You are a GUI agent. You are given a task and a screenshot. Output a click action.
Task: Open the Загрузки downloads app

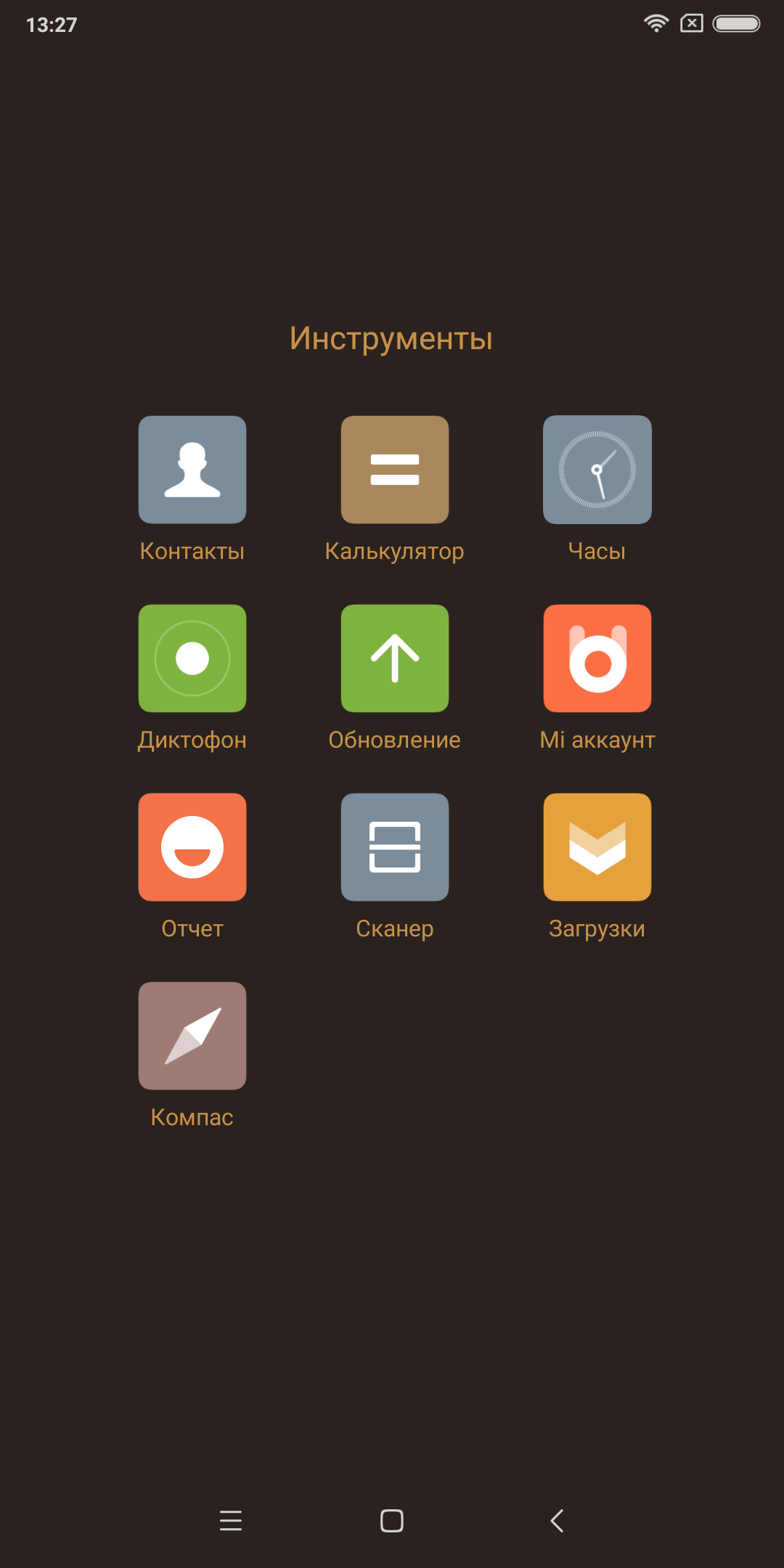pyautogui.click(x=597, y=847)
